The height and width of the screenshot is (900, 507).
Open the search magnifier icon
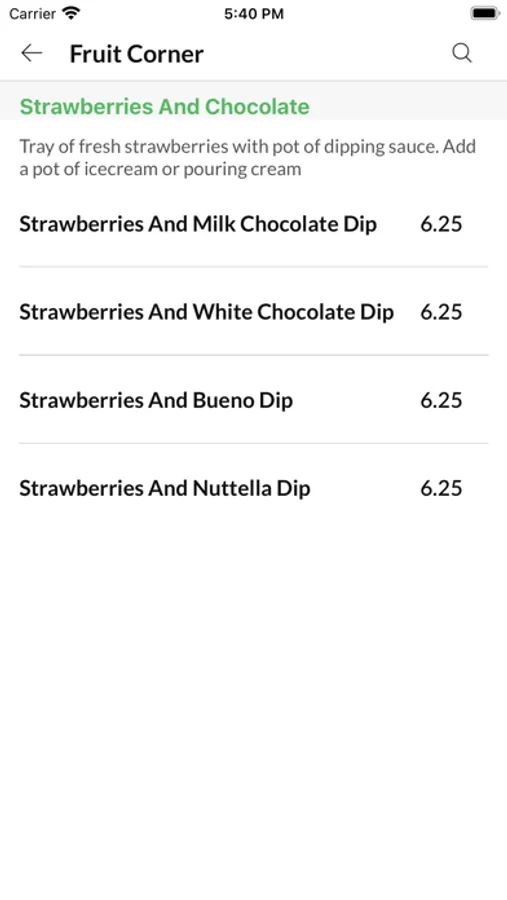coord(462,53)
